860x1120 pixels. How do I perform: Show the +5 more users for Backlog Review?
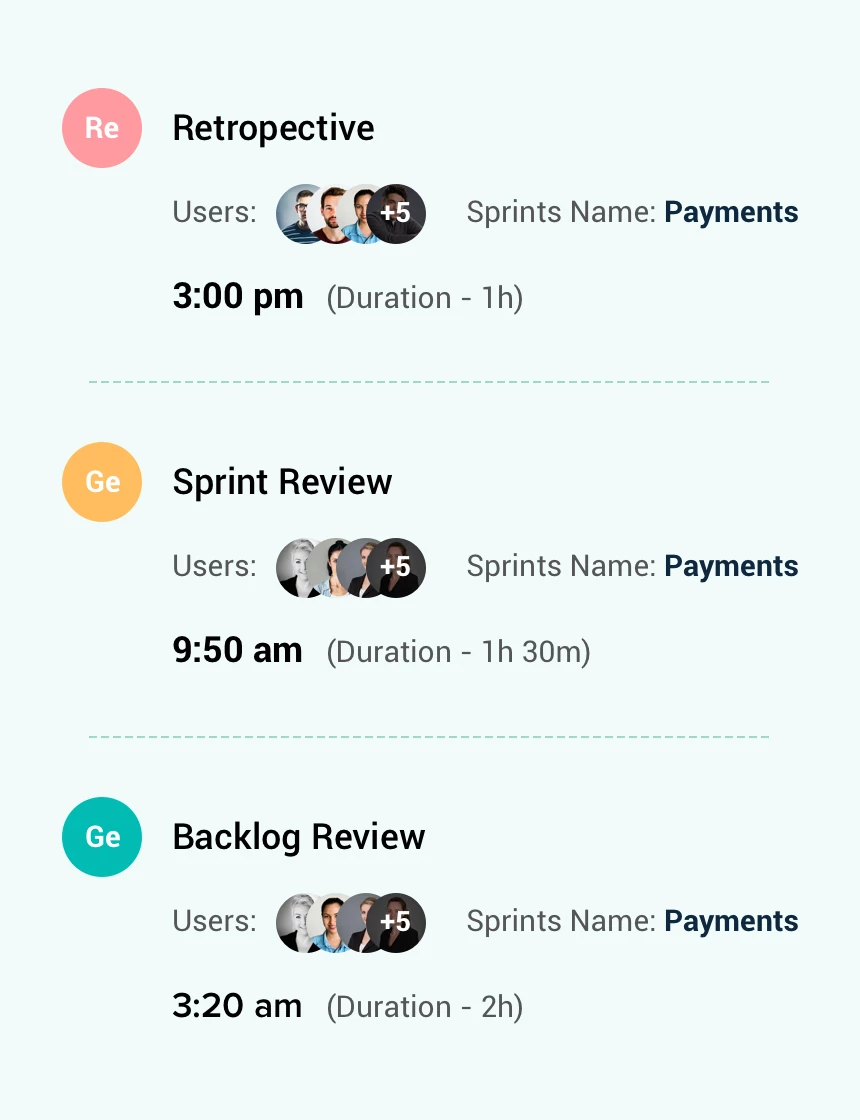pyautogui.click(x=397, y=922)
